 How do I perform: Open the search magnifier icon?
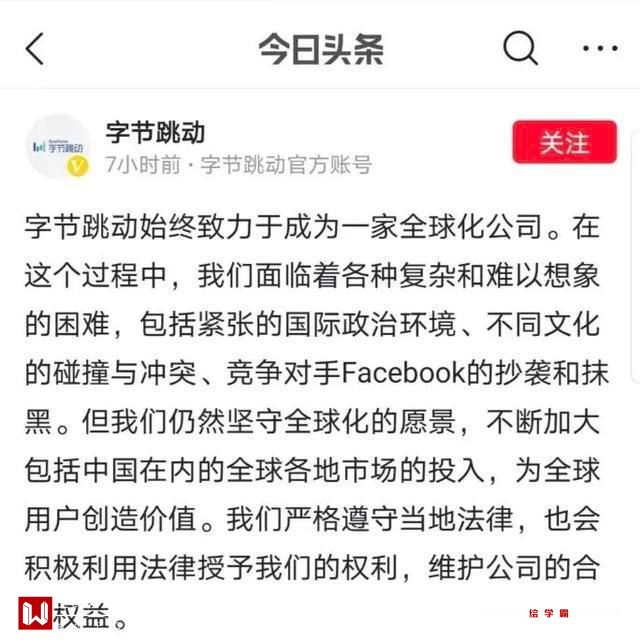(520, 46)
